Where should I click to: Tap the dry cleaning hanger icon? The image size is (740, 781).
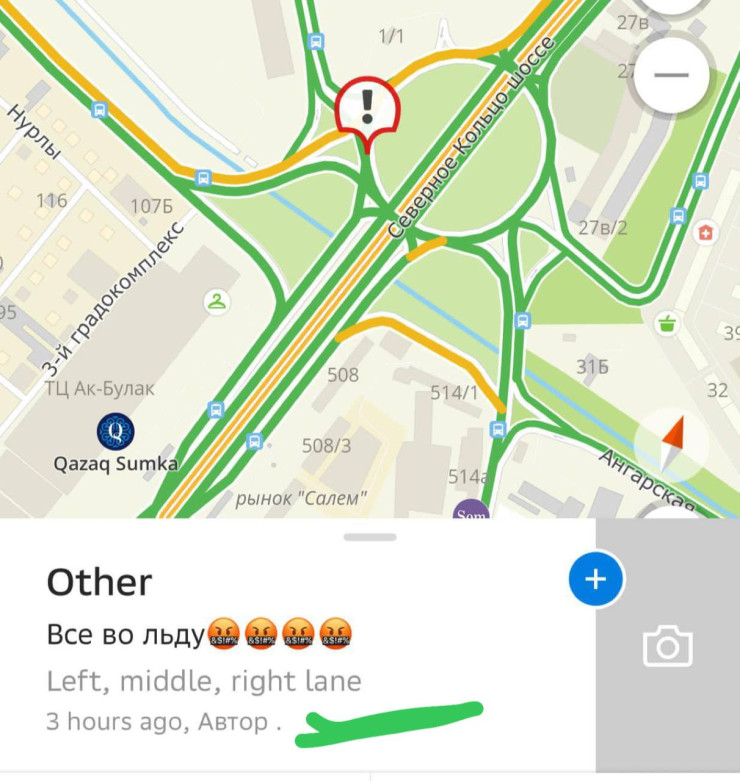[x=216, y=301]
